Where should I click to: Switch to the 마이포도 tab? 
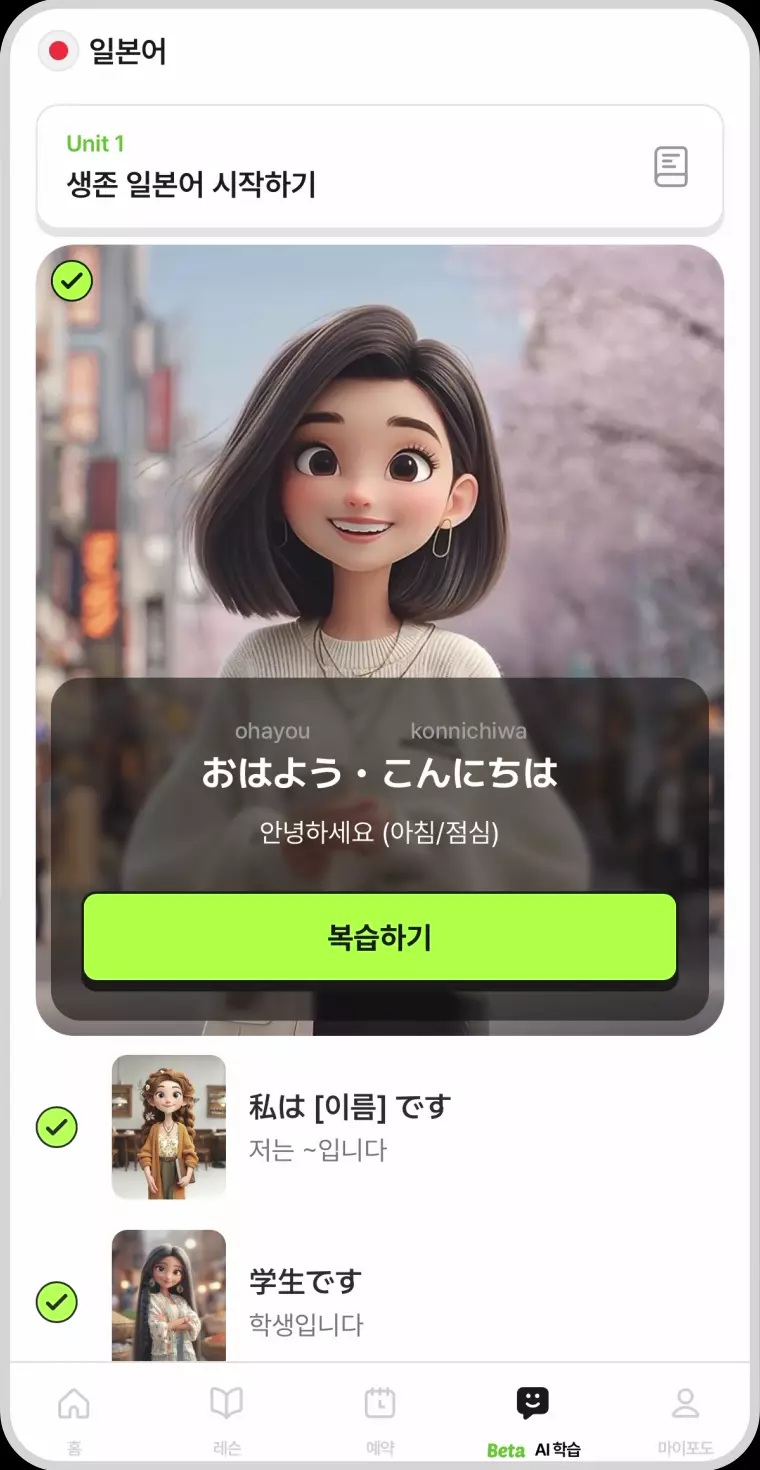tap(685, 1418)
